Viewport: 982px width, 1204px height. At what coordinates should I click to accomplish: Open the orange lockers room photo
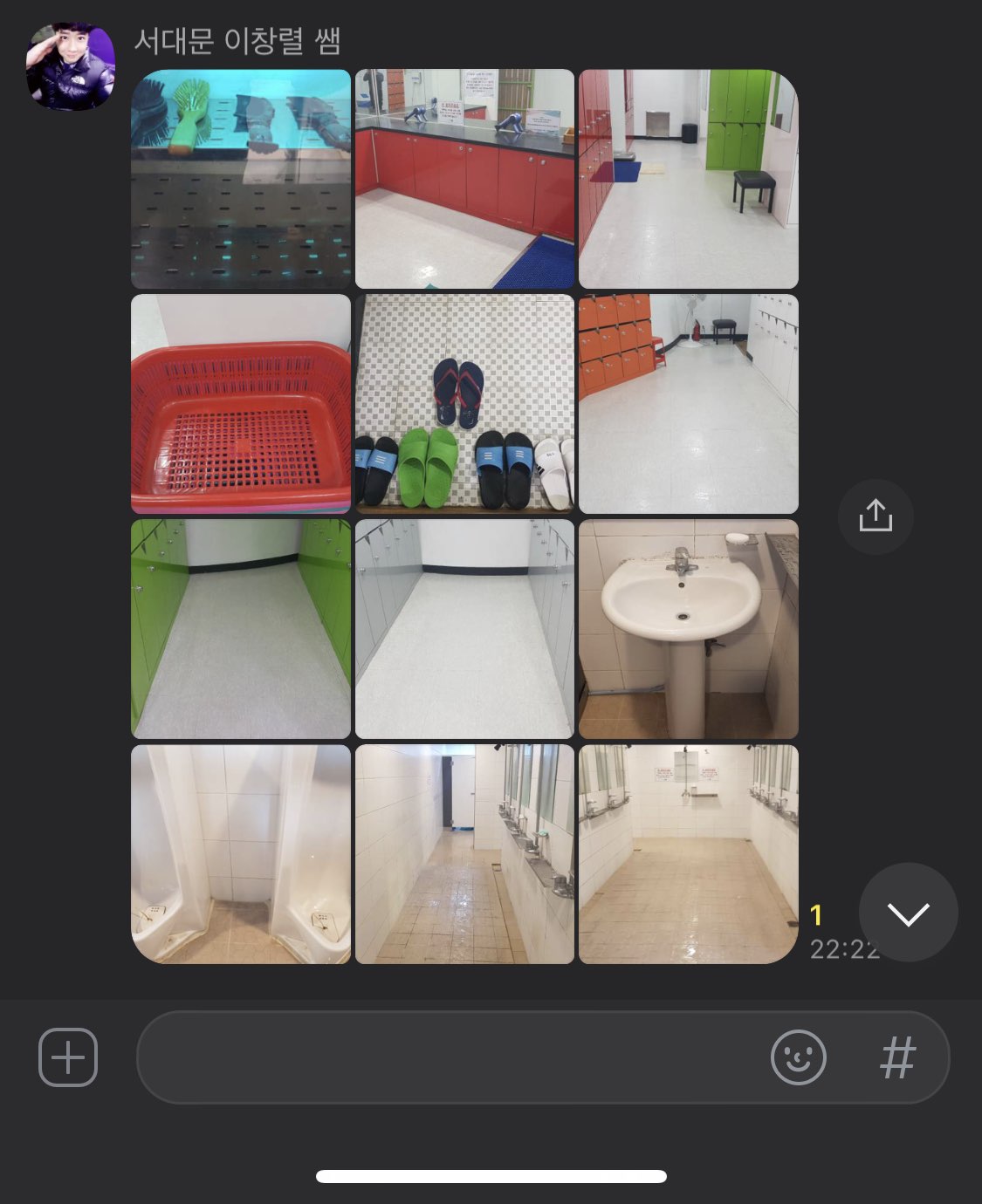tap(688, 404)
